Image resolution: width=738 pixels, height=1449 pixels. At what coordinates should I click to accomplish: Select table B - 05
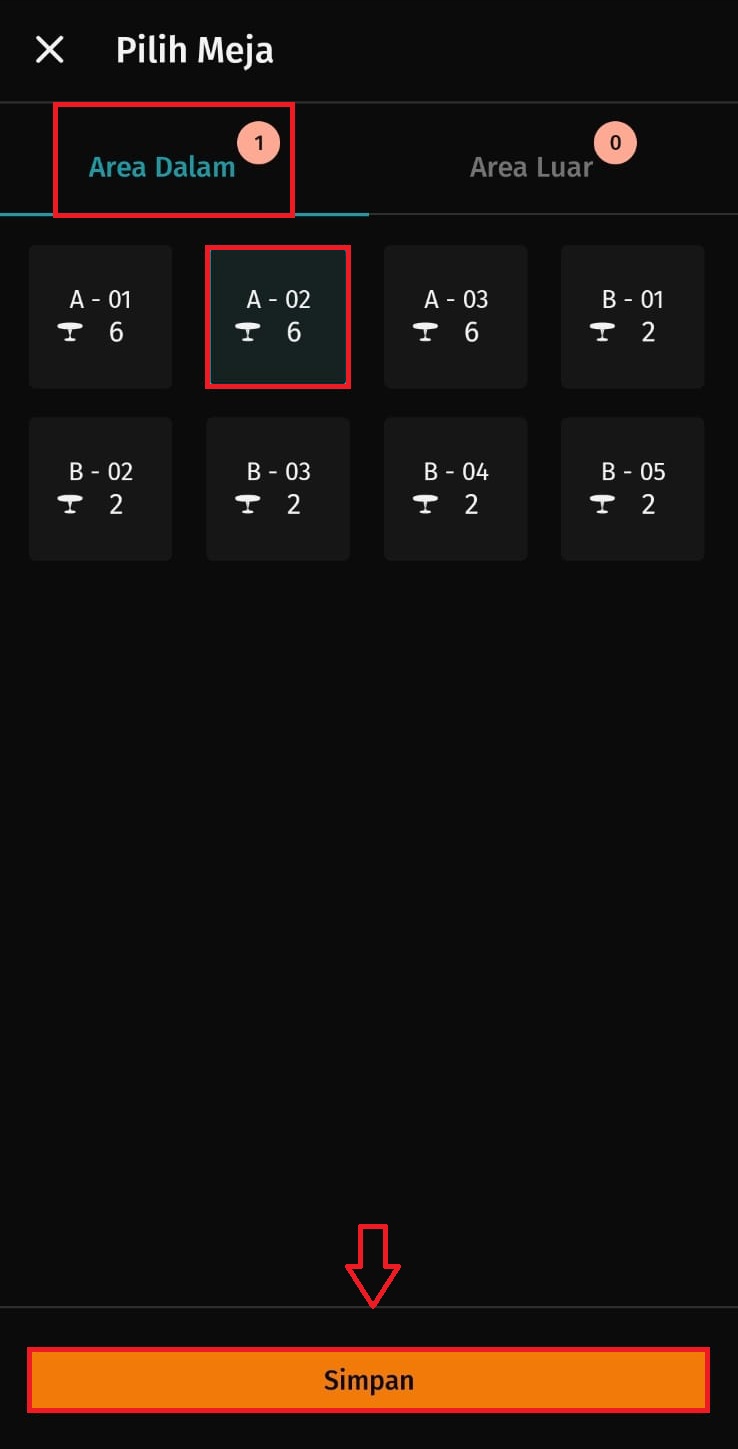point(632,488)
